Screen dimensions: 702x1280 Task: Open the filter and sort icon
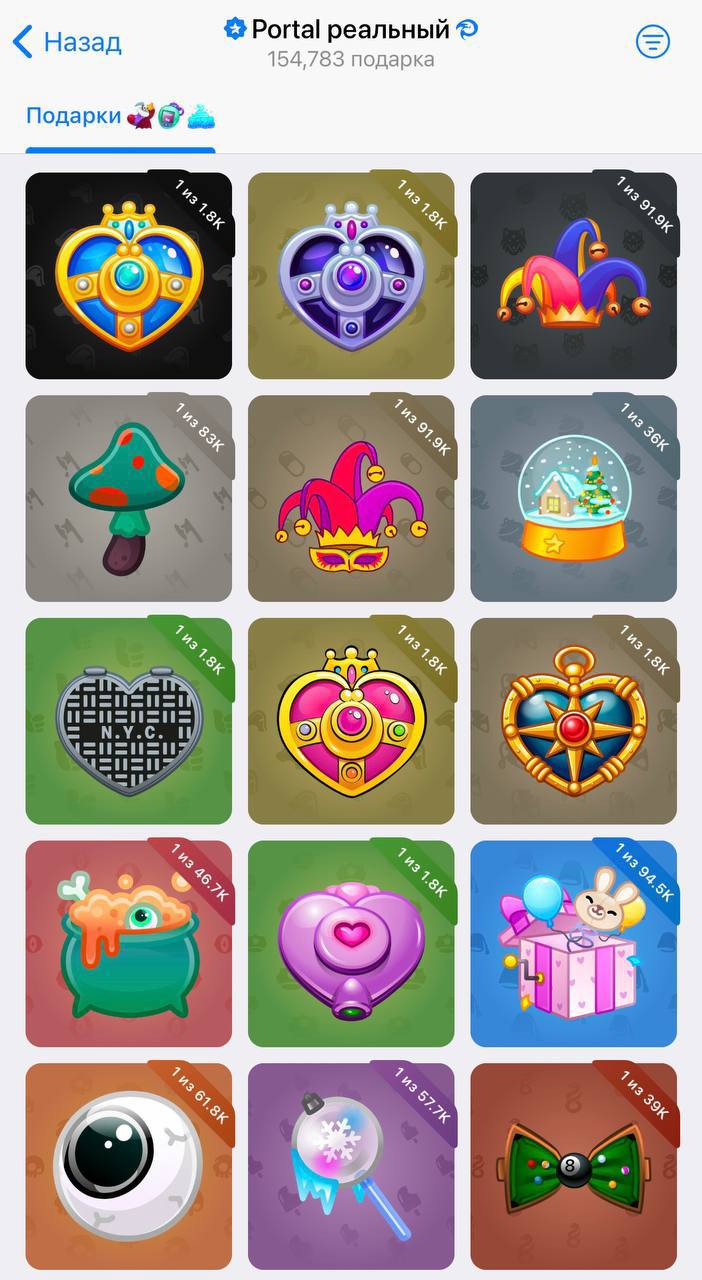pos(652,42)
